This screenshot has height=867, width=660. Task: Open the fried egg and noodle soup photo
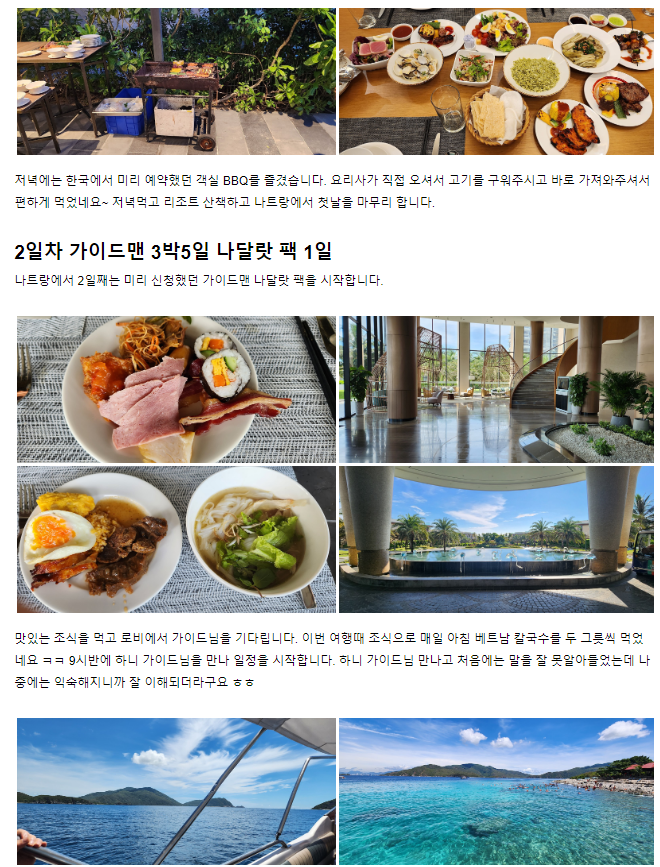pyautogui.click(x=176, y=539)
